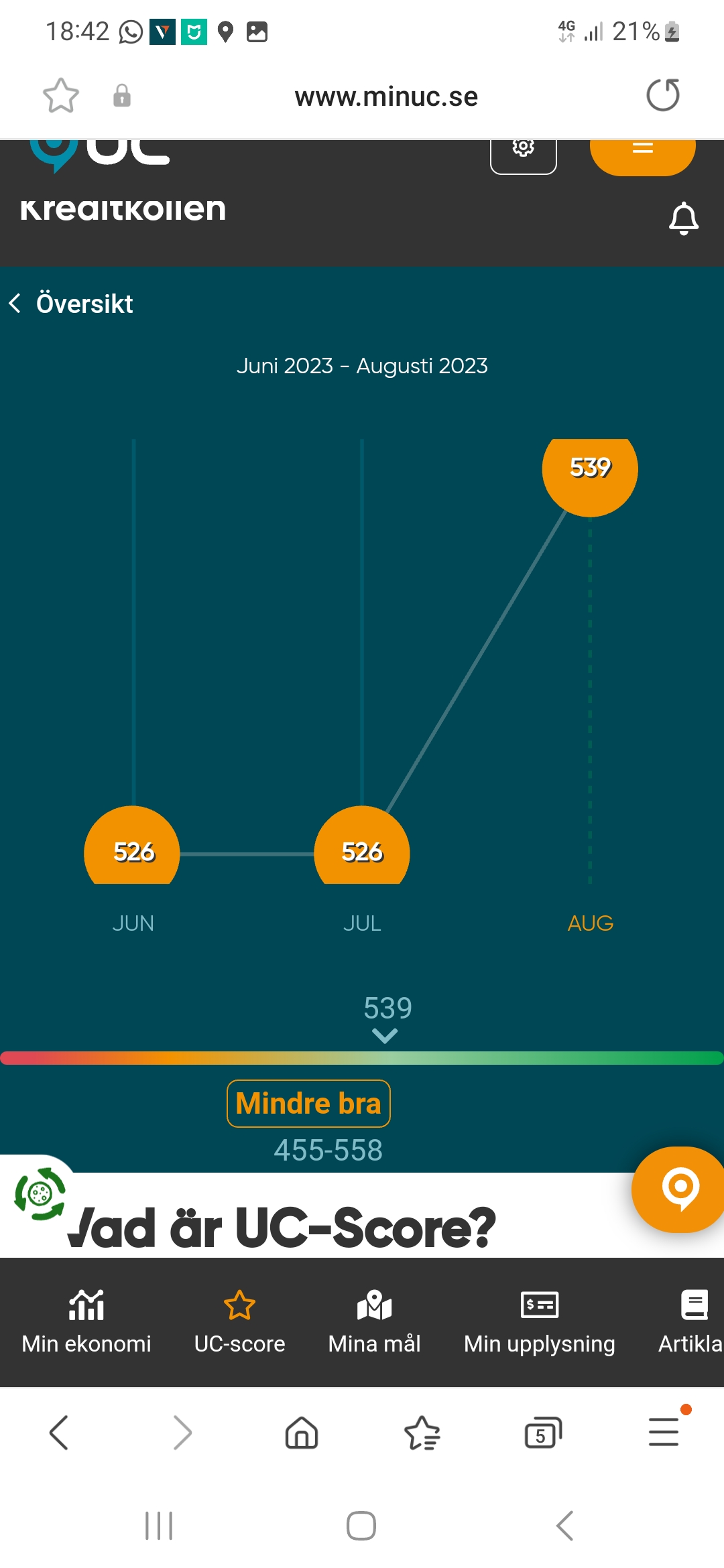
Task: Select the August 539 score point
Action: 590,469
